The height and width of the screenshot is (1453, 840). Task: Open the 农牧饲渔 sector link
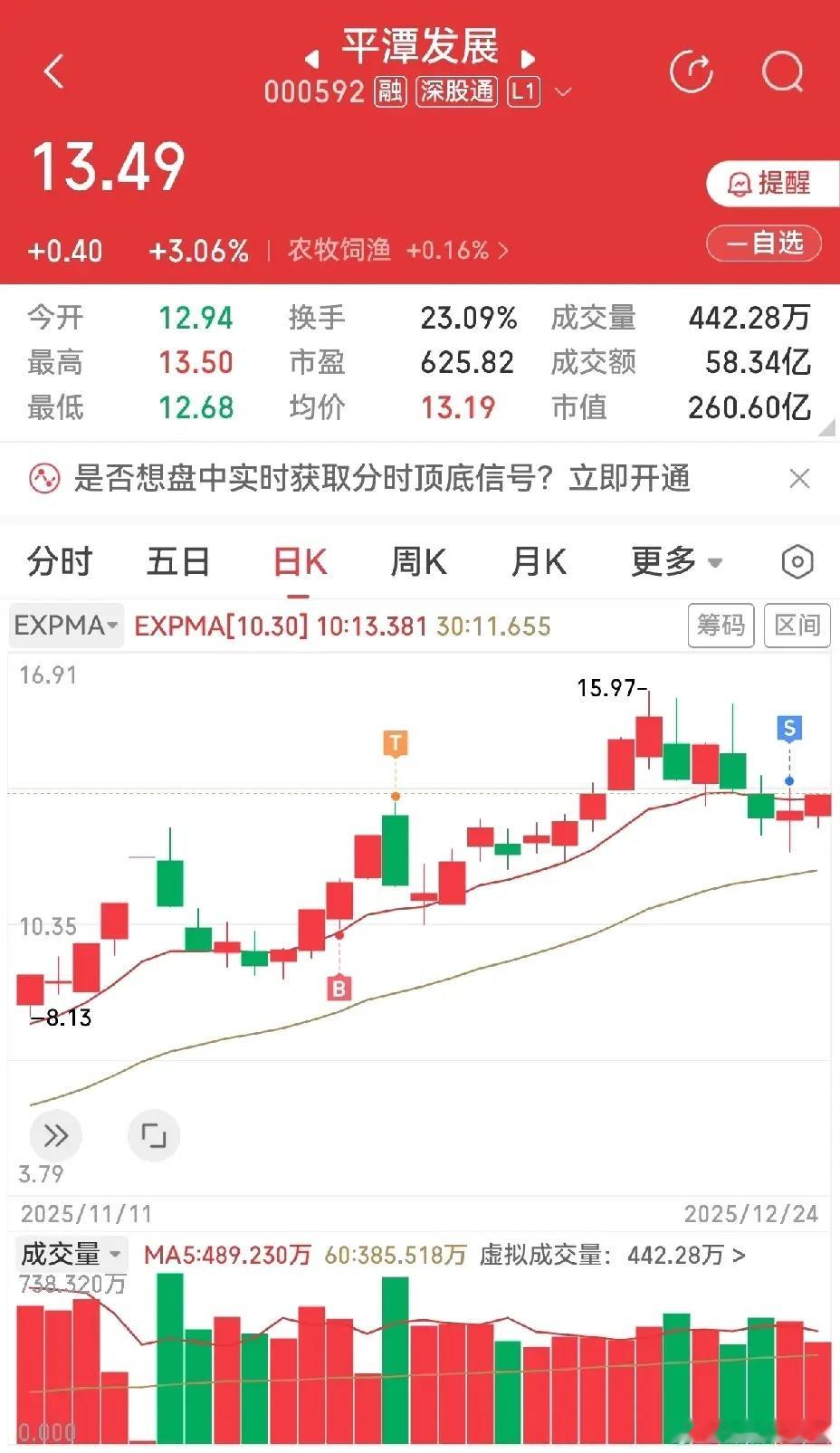click(x=397, y=250)
